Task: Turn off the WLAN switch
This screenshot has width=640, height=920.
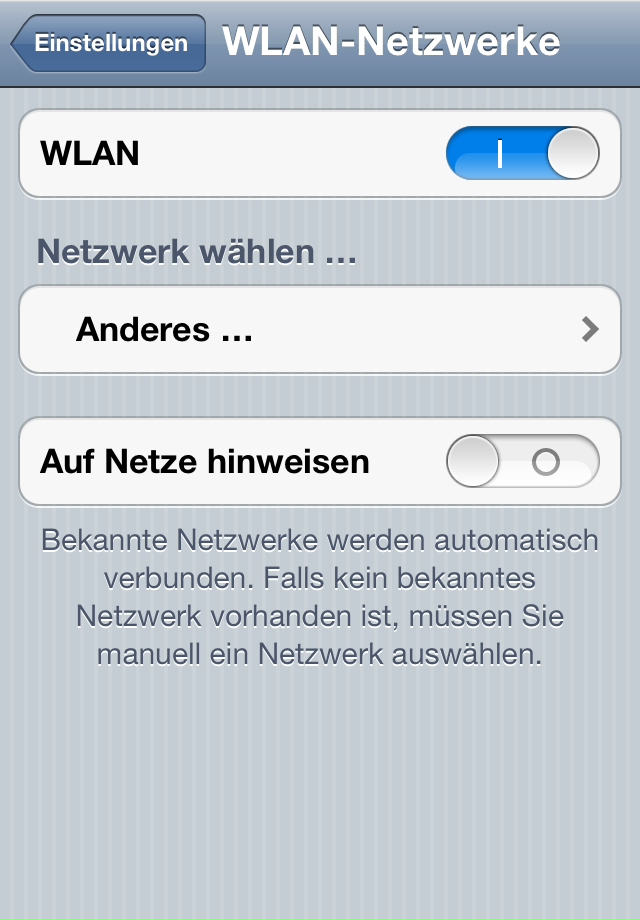Action: click(x=522, y=154)
